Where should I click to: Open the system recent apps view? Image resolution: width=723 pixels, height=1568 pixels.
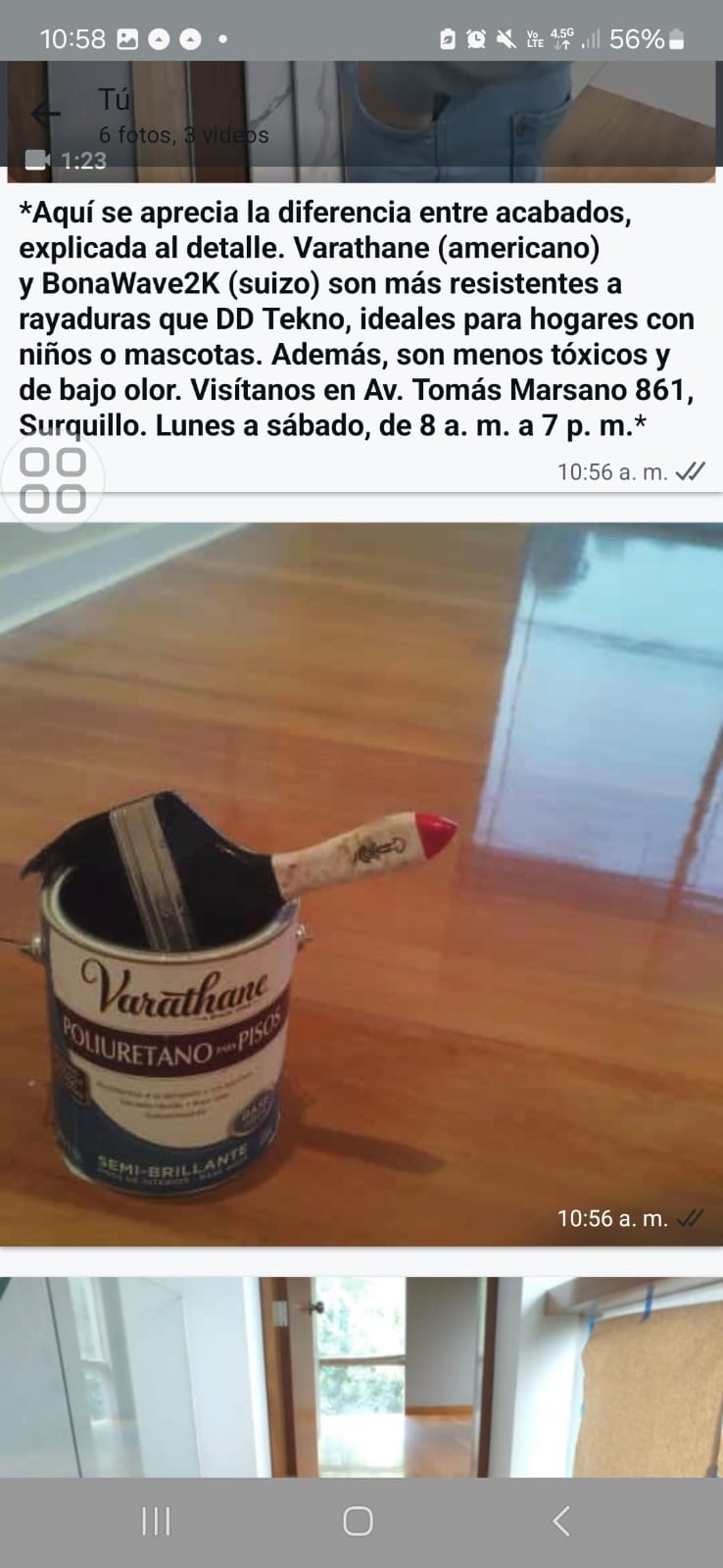coord(157,1521)
